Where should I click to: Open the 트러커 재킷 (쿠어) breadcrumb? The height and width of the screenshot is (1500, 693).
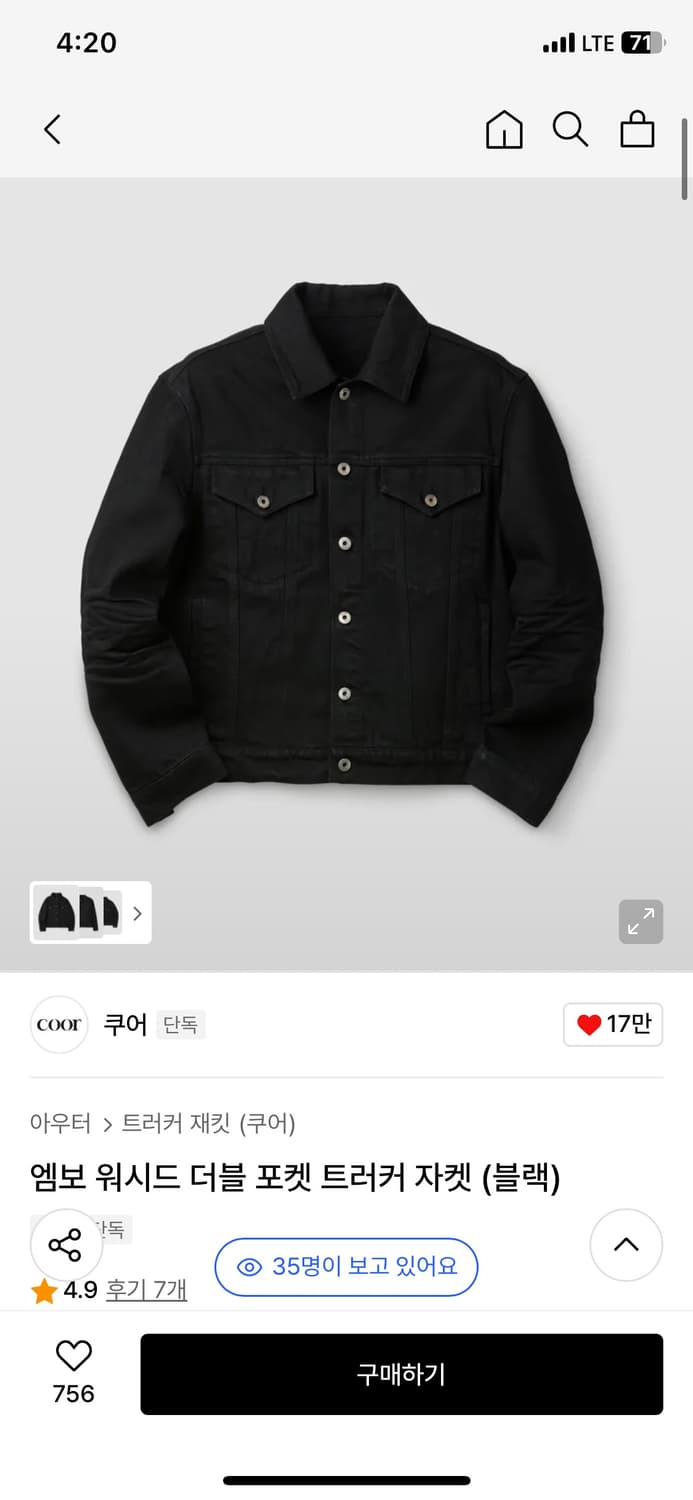click(208, 1123)
